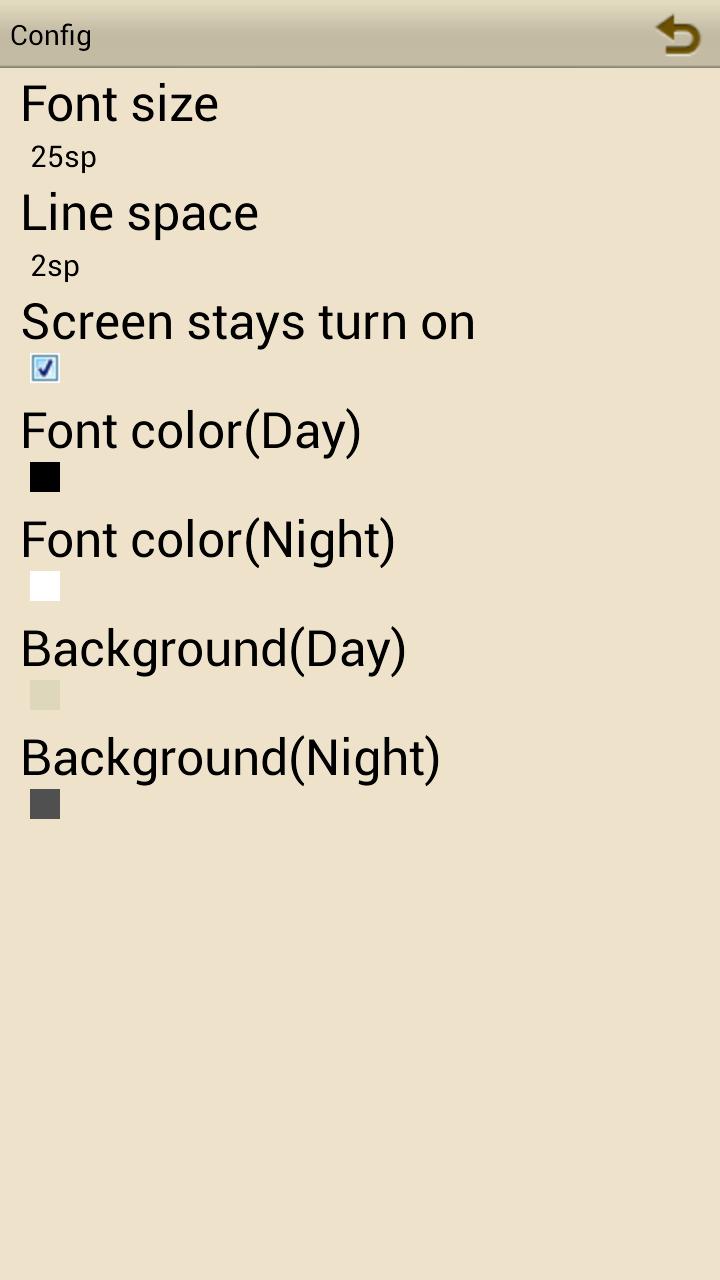Open the Font size setting
The image size is (720, 1280).
coord(120,105)
